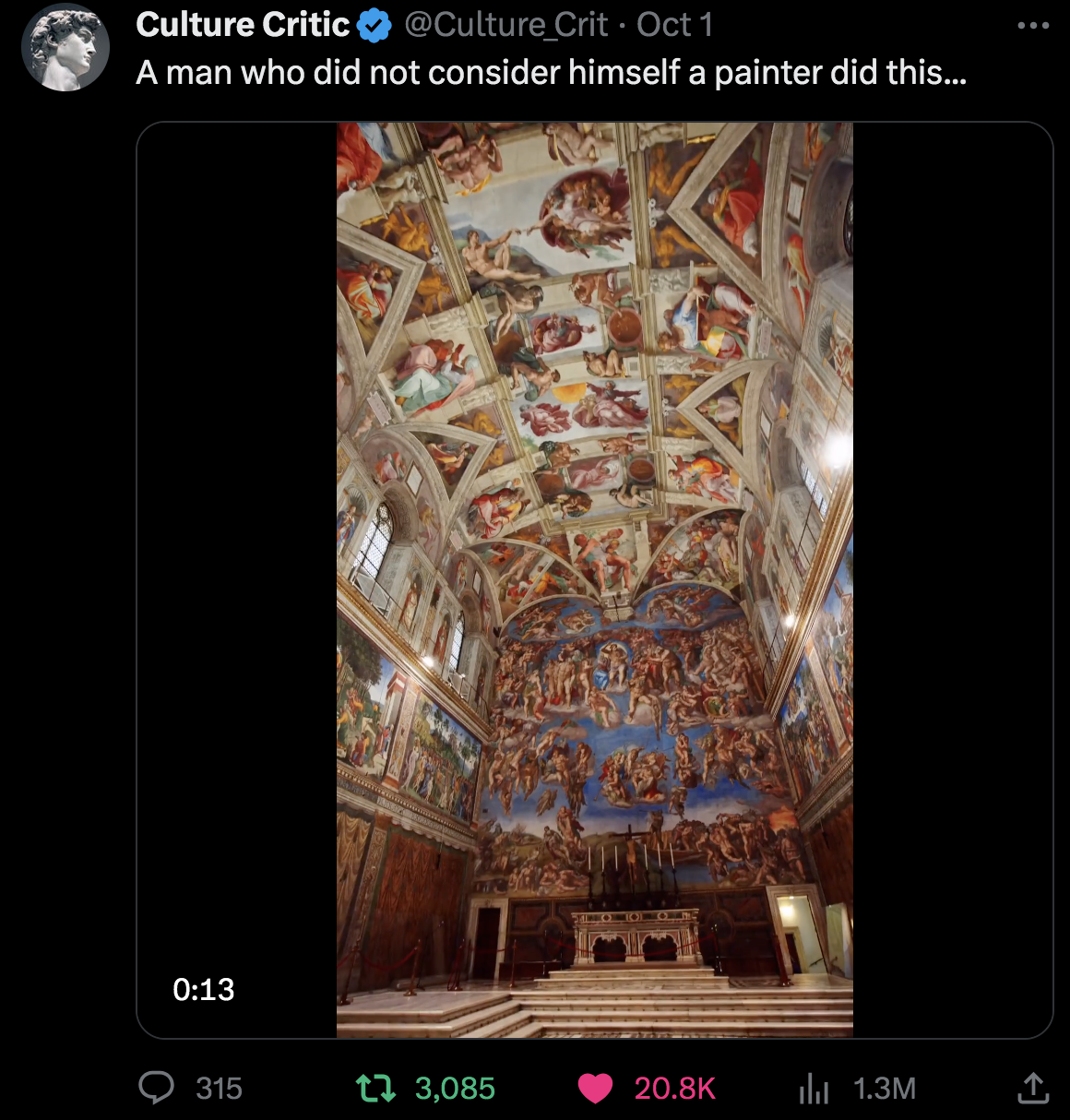The image size is (1070, 1120).
Task: Open the Culture Critic account name
Action: (243, 25)
